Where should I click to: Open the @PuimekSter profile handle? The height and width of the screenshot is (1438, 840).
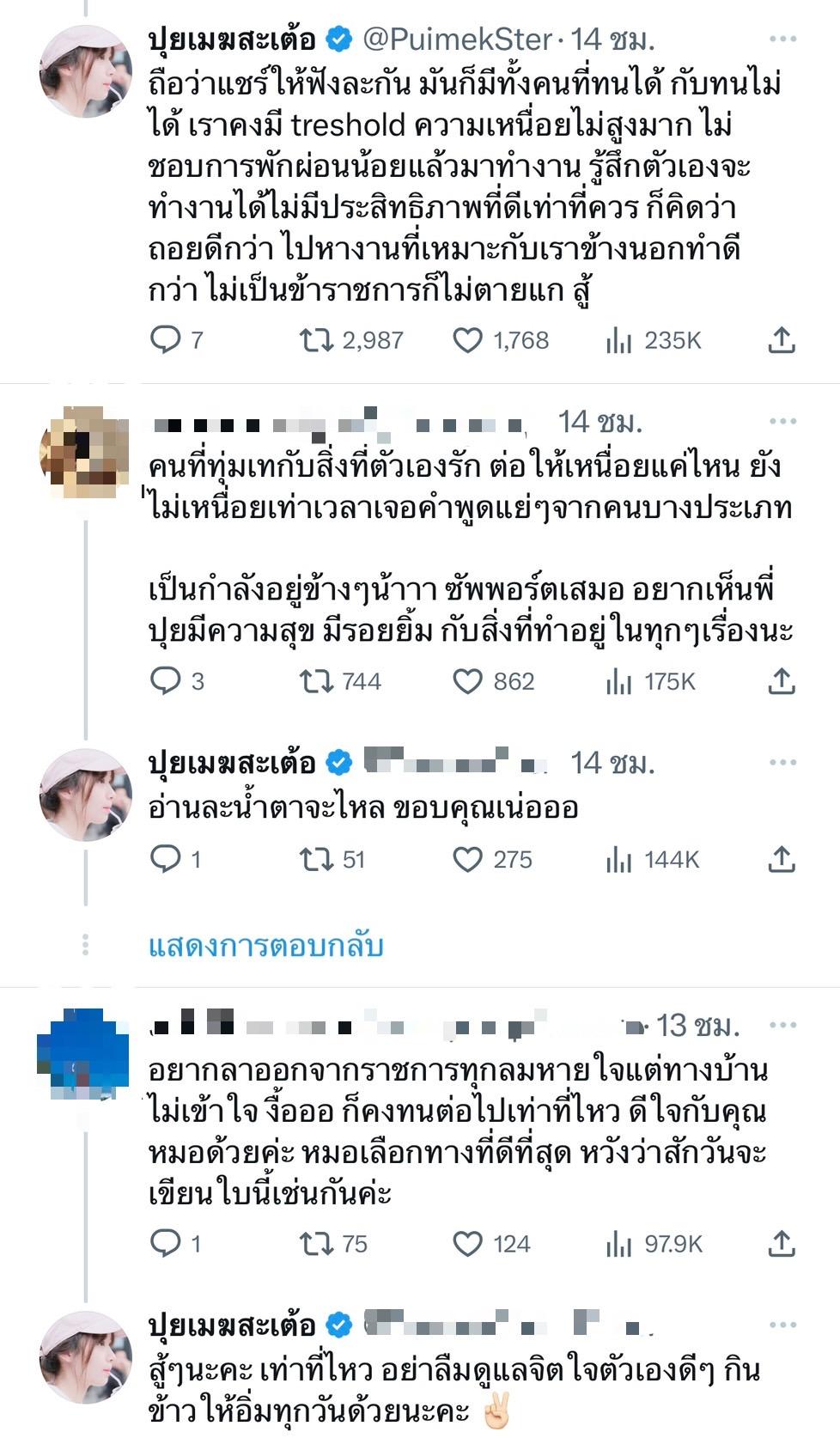point(457,40)
